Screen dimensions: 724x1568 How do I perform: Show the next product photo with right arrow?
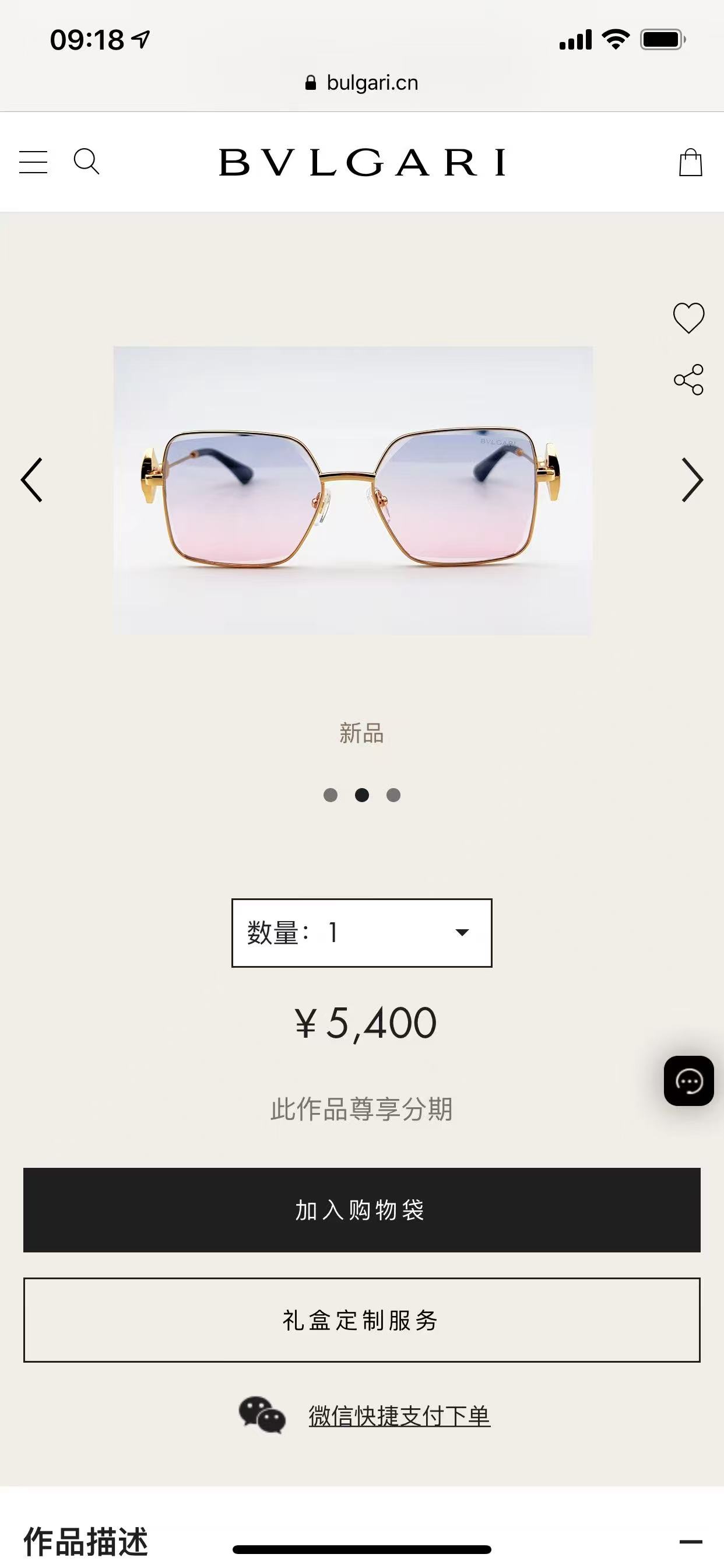click(693, 480)
